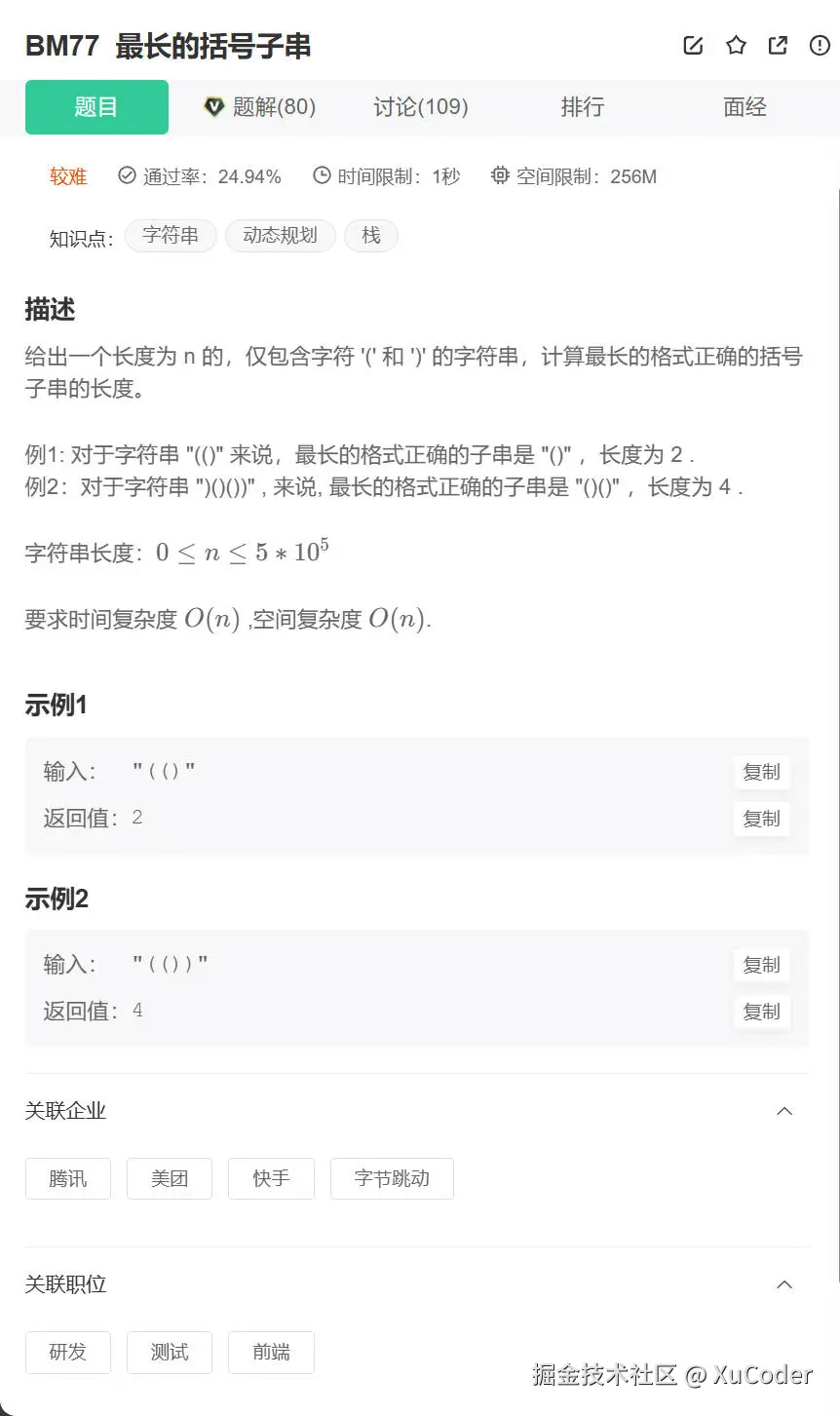Choose the 腾讯 company tag

point(68,1178)
